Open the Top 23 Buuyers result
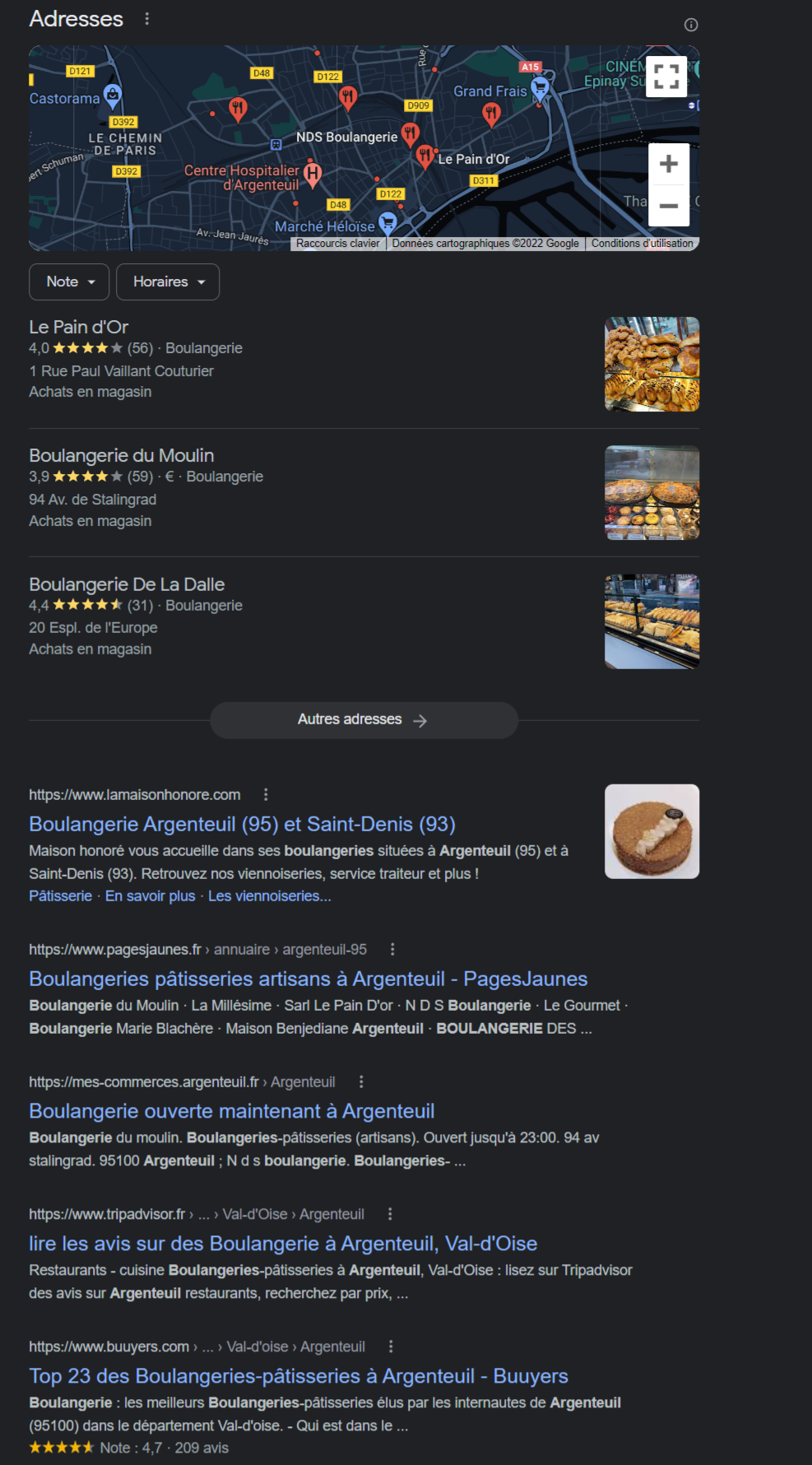 [299, 1376]
